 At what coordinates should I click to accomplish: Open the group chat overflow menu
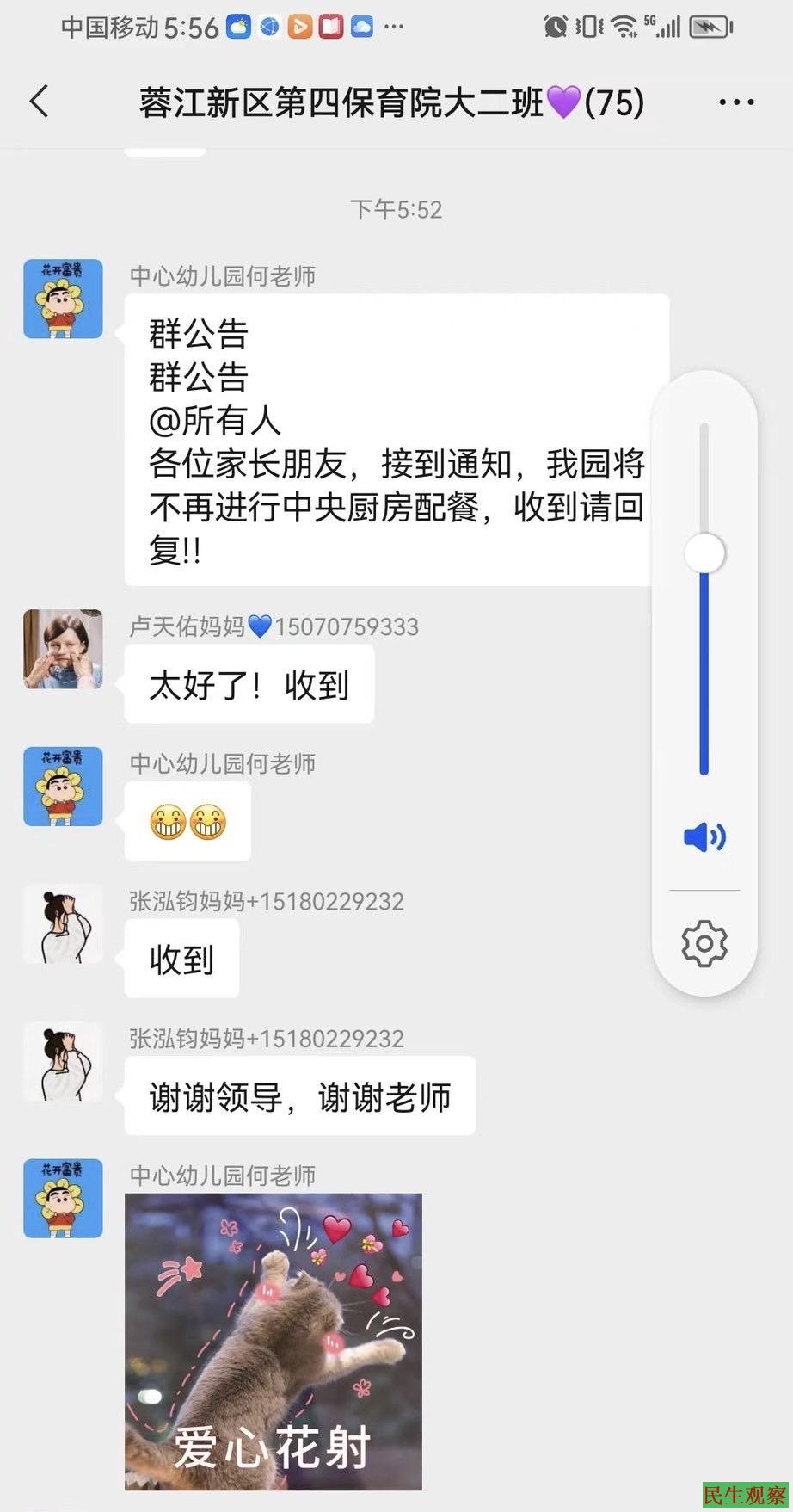click(736, 102)
